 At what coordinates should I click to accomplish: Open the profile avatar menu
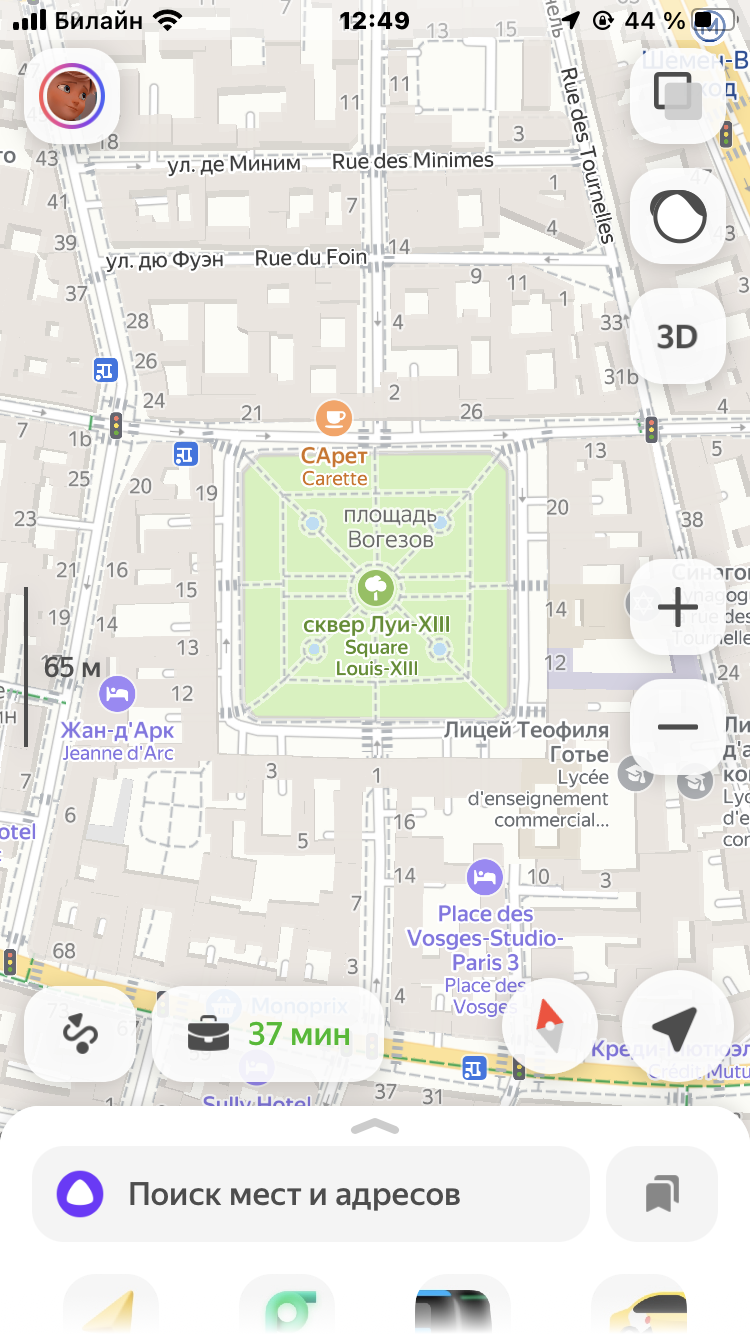click(x=71, y=95)
